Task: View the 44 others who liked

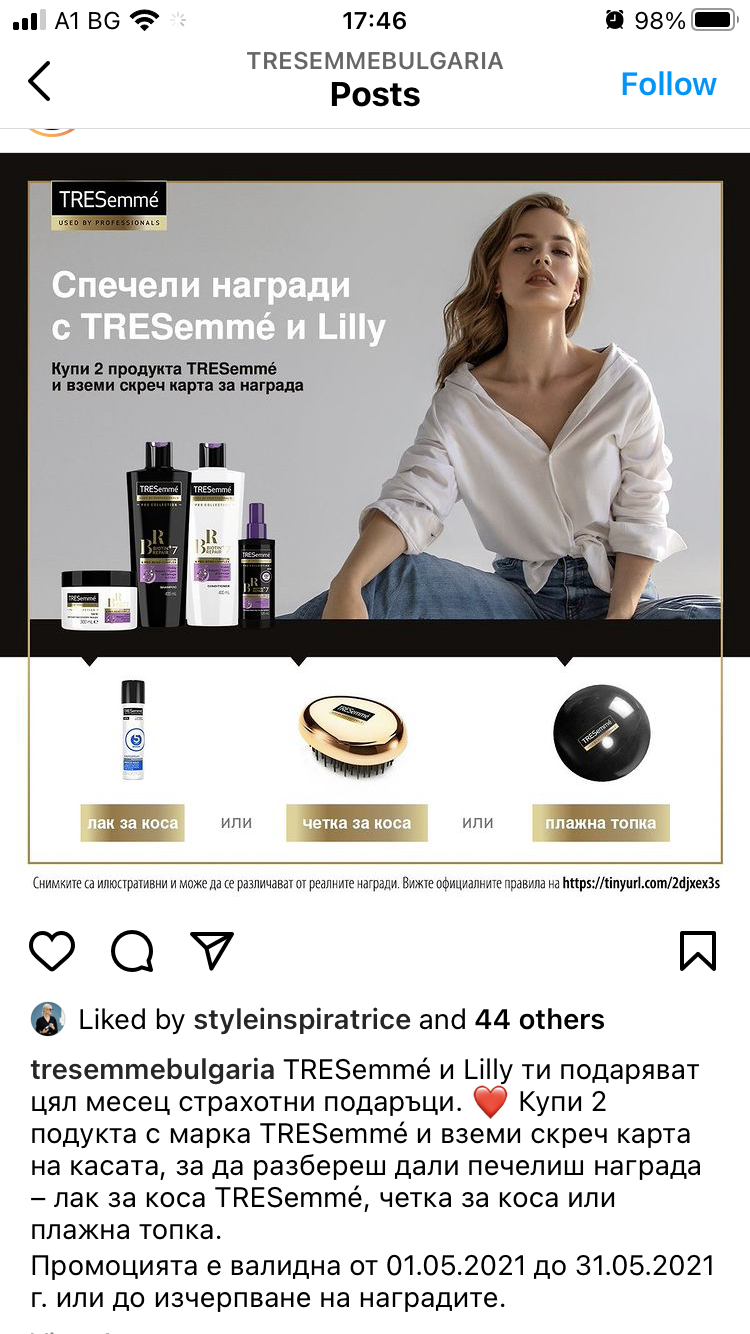Action: click(539, 1020)
